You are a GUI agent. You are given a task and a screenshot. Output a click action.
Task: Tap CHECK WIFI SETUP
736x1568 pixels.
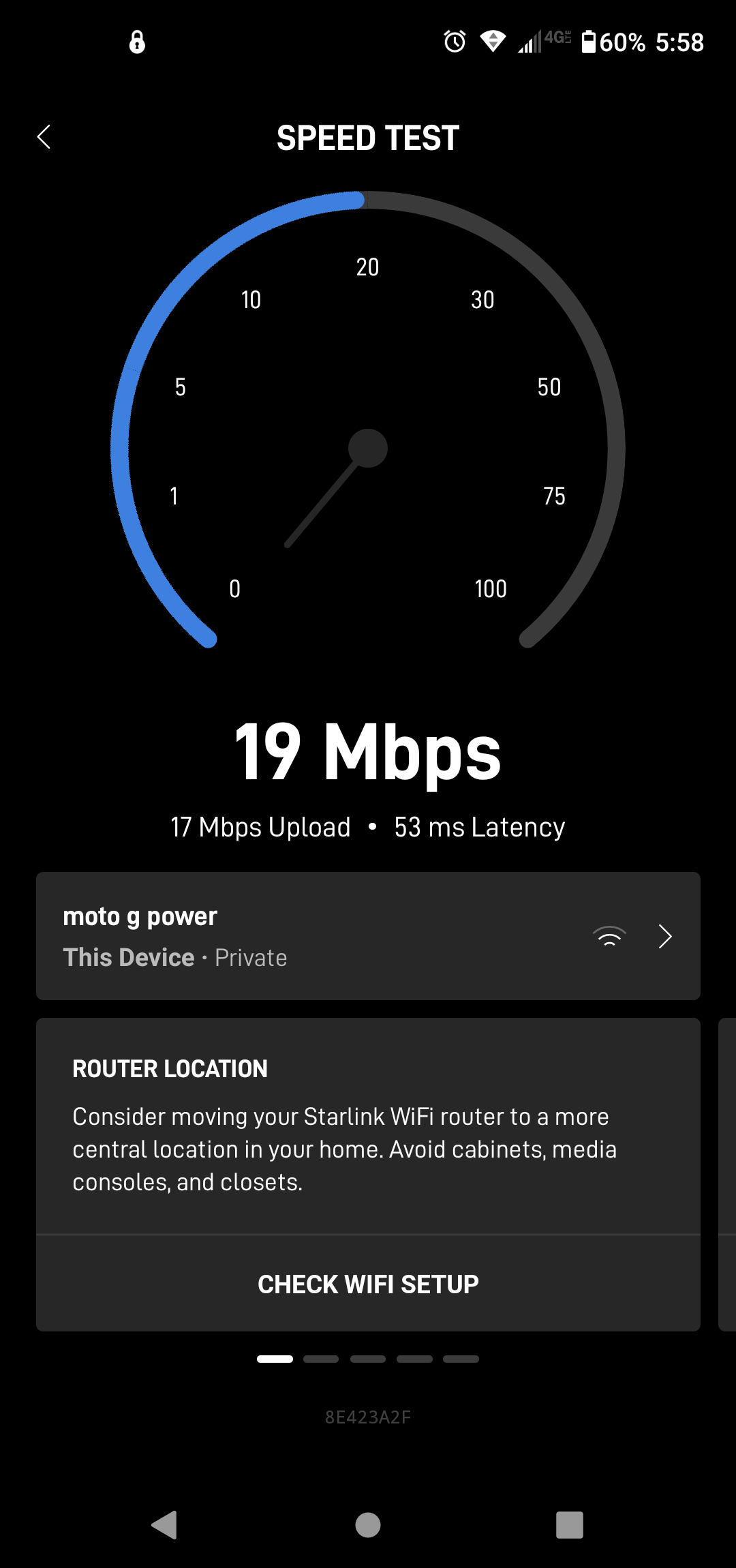pyautogui.click(x=368, y=1284)
